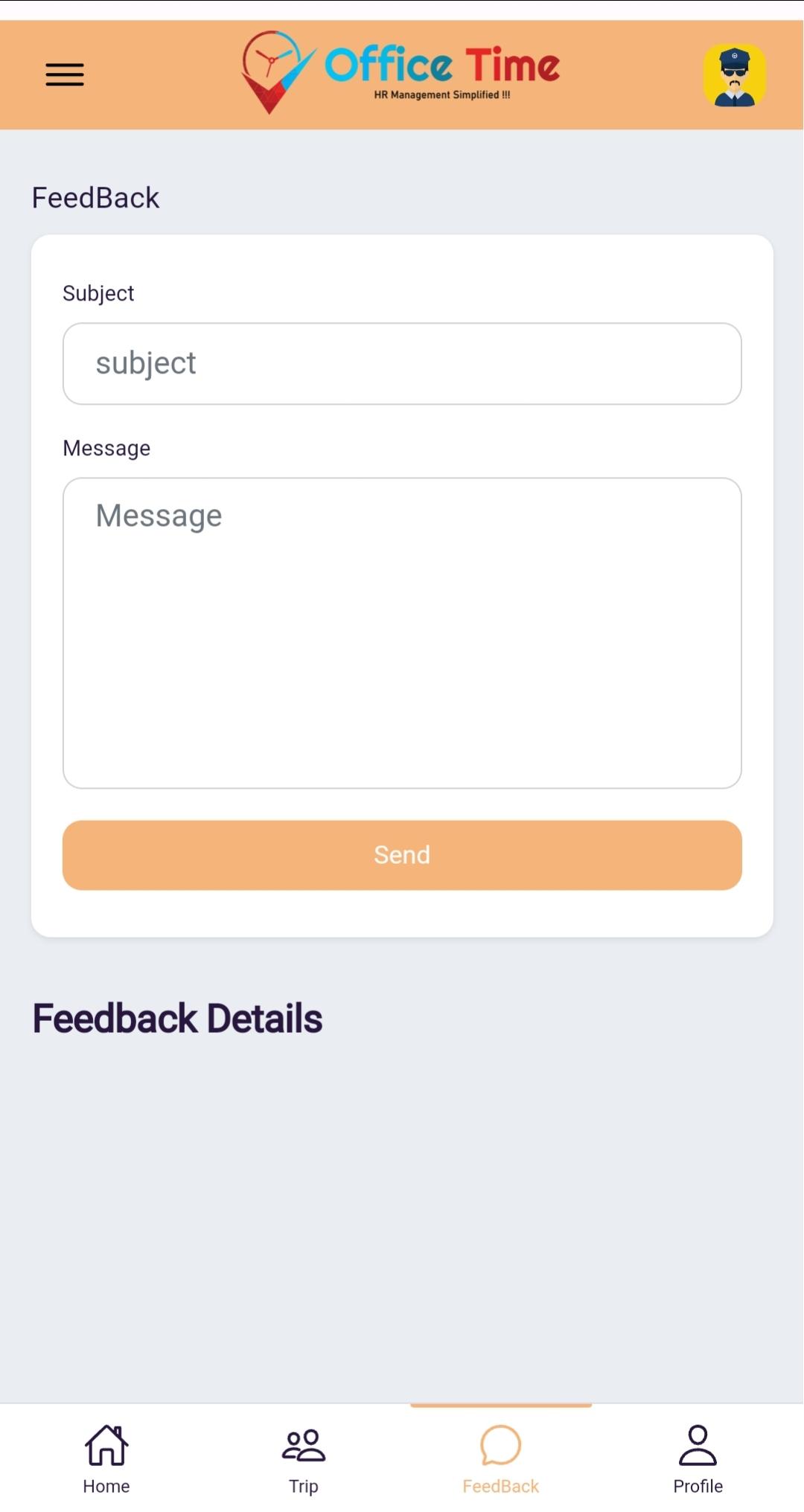Open the Profile tab
This screenshot has height=1512, width=804.
(698, 1459)
